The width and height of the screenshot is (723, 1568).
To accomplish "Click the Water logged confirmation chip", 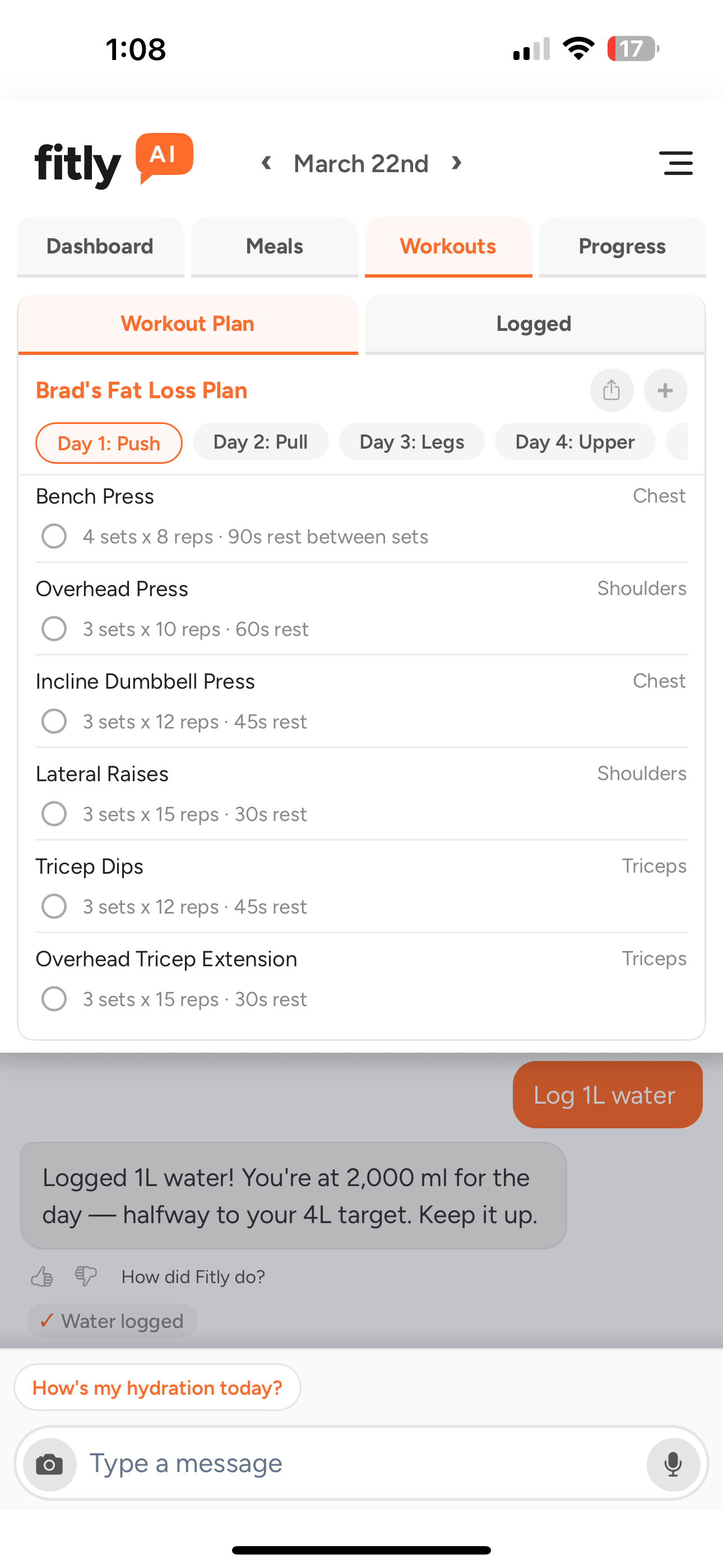I will click(112, 1321).
